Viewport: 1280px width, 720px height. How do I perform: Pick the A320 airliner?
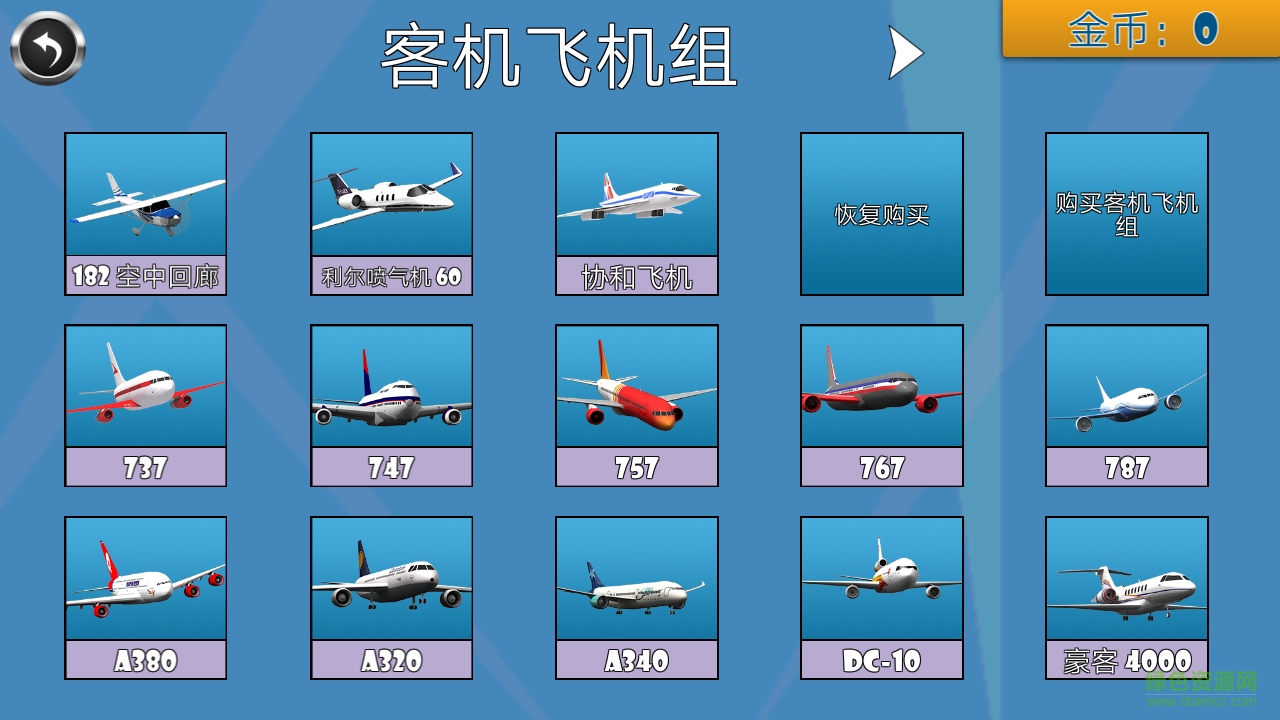[391, 598]
